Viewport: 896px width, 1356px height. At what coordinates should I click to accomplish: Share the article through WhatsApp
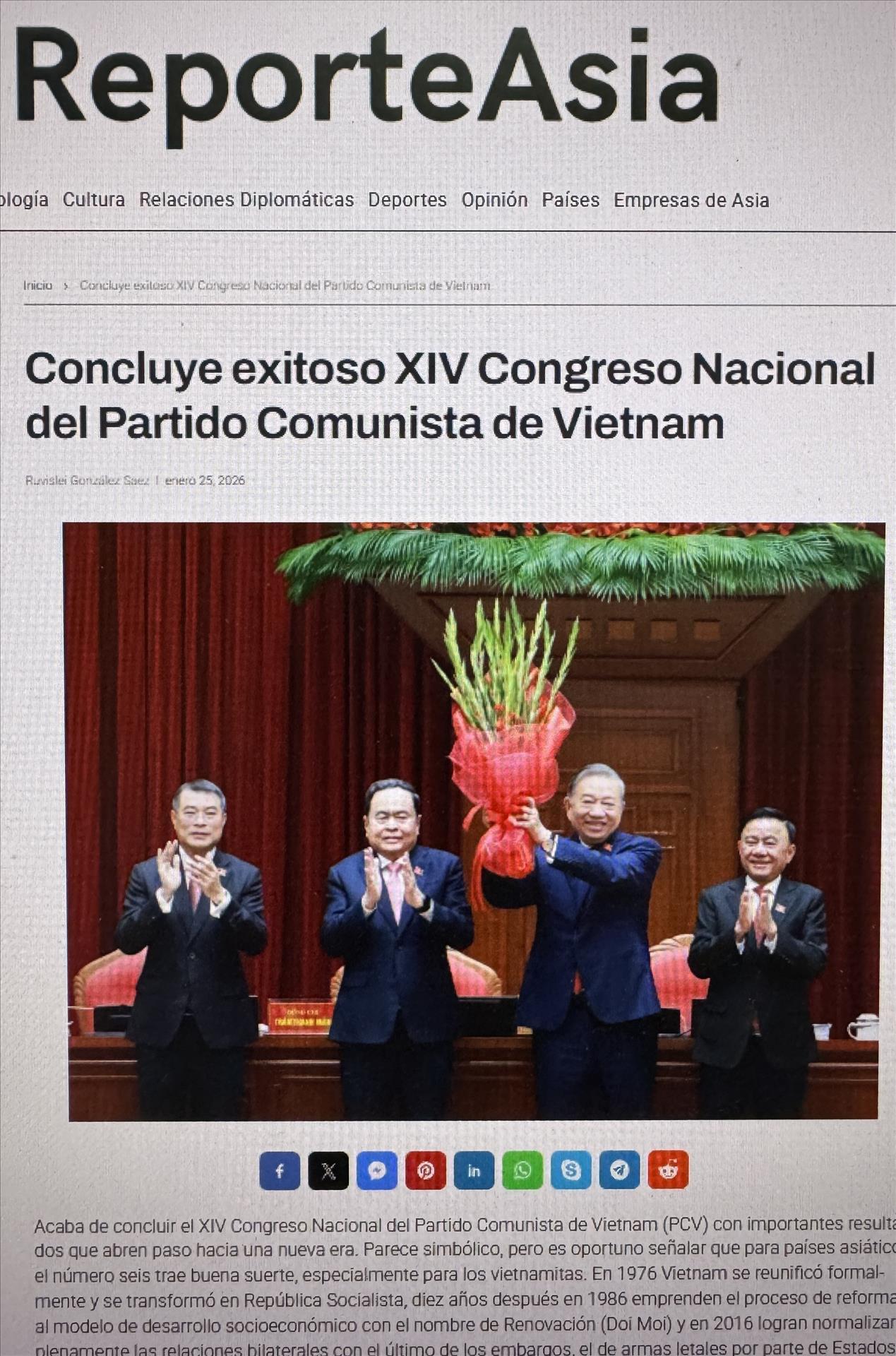[522, 1170]
